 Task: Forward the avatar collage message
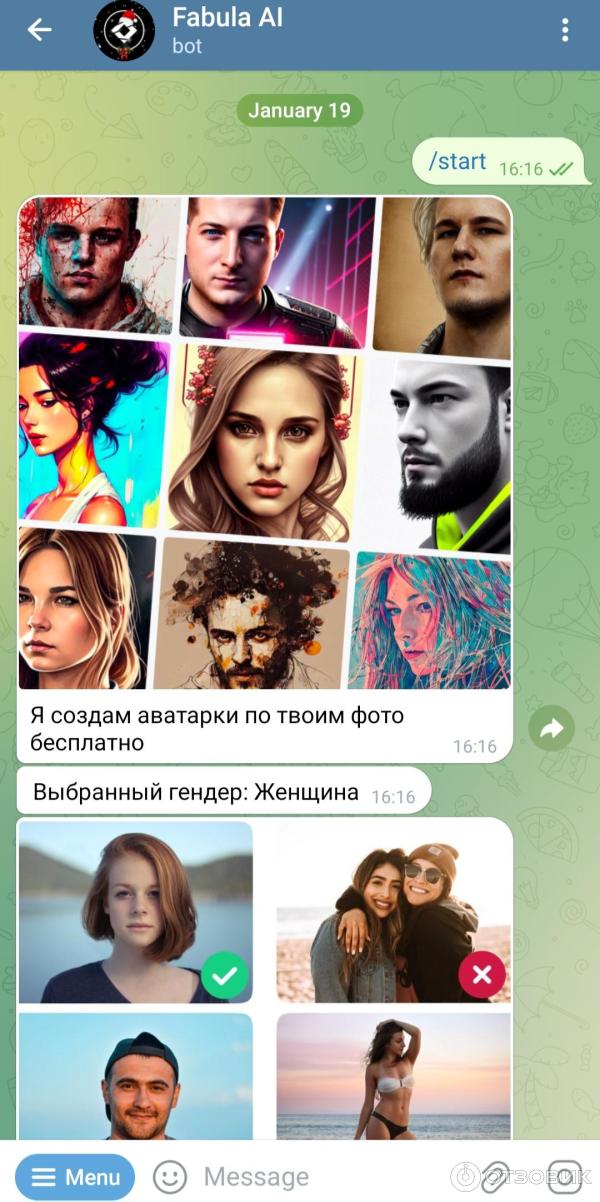click(x=551, y=729)
